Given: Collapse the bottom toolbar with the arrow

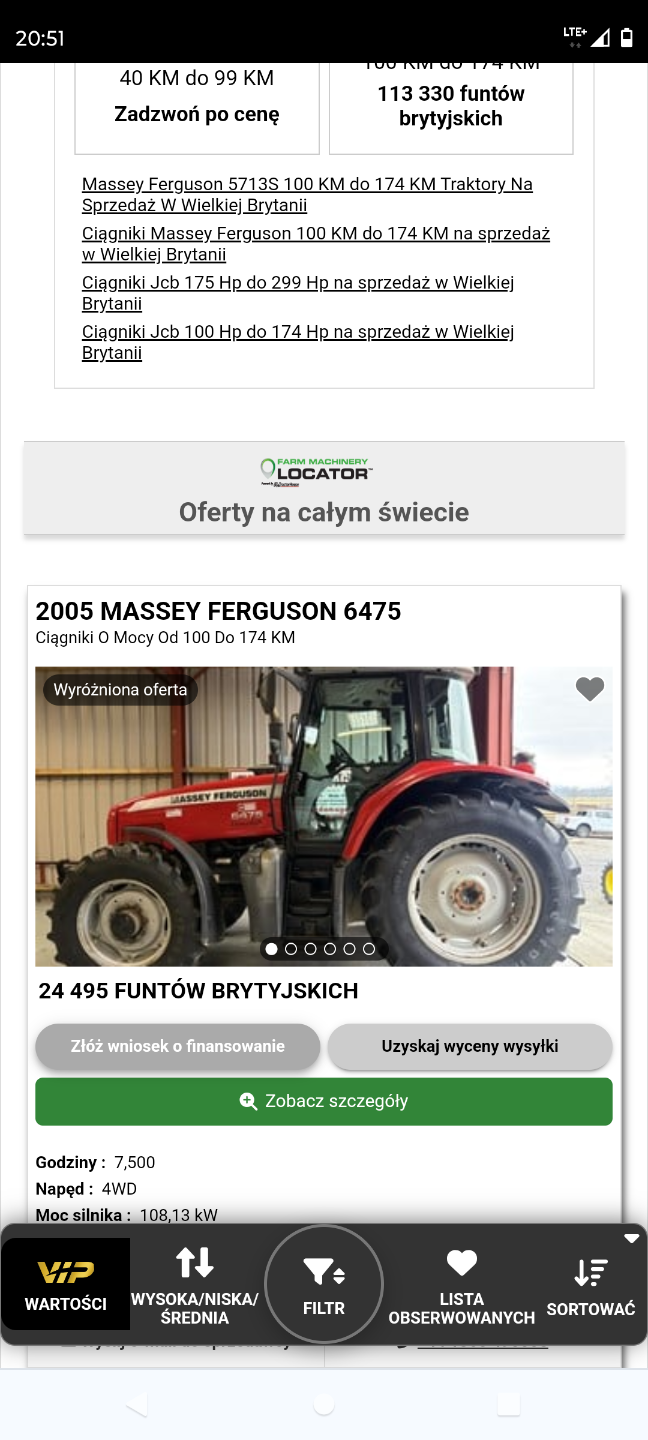Looking at the screenshot, I should pos(631,1238).
